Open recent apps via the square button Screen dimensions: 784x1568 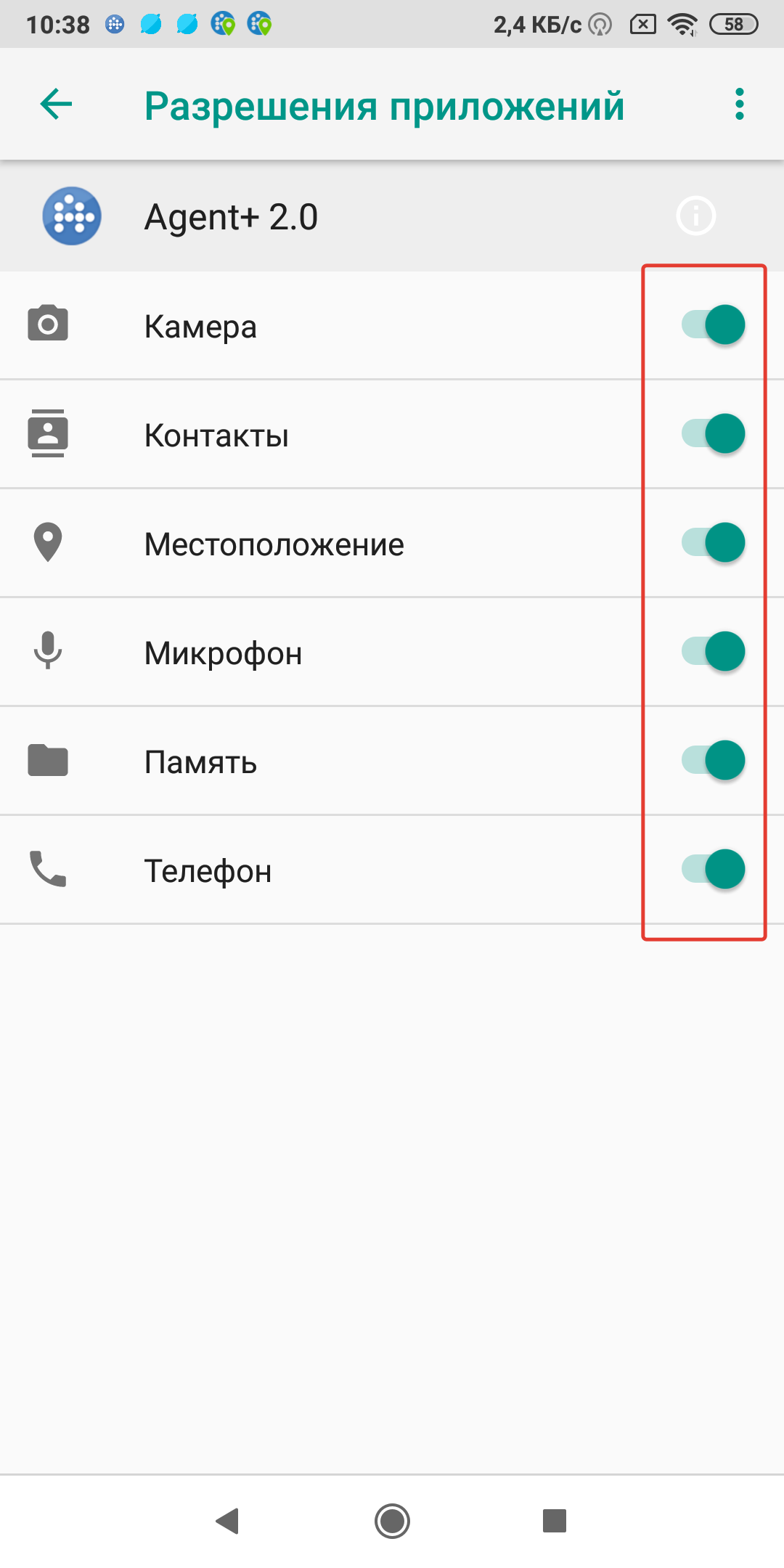point(555,1520)
